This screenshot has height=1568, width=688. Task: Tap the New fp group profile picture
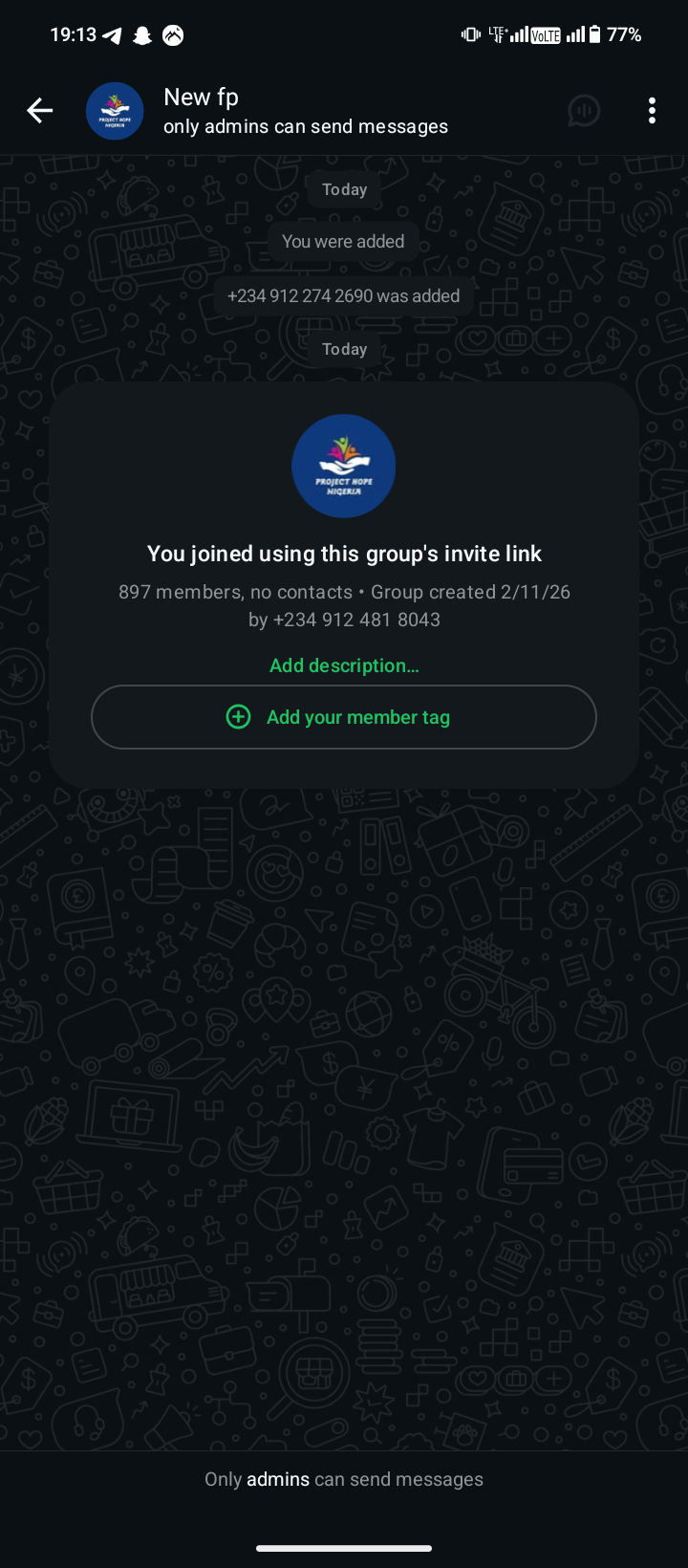(x=115, y=111)
